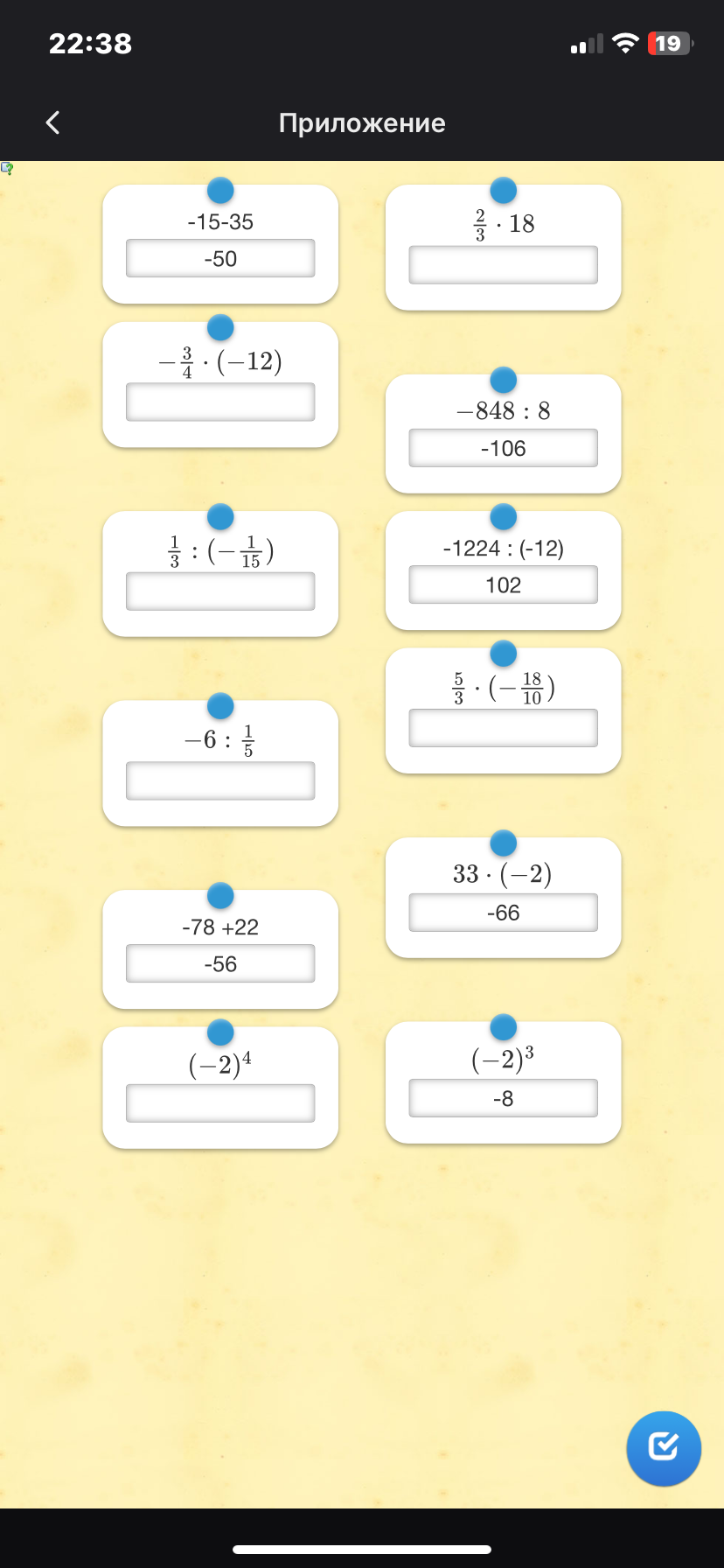The image size is (724, 1568).
Task: Fill the answer box for (−2)^4
Action: click(220, 1103)
